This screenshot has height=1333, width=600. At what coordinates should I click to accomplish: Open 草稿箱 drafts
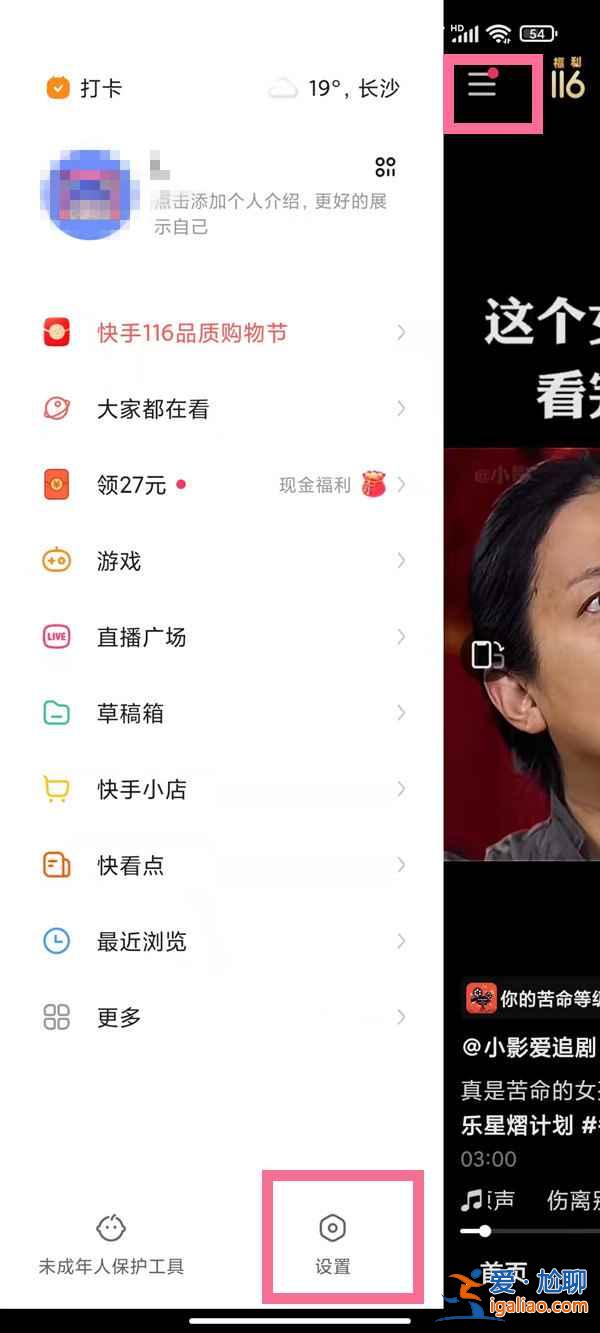[224, 713]
